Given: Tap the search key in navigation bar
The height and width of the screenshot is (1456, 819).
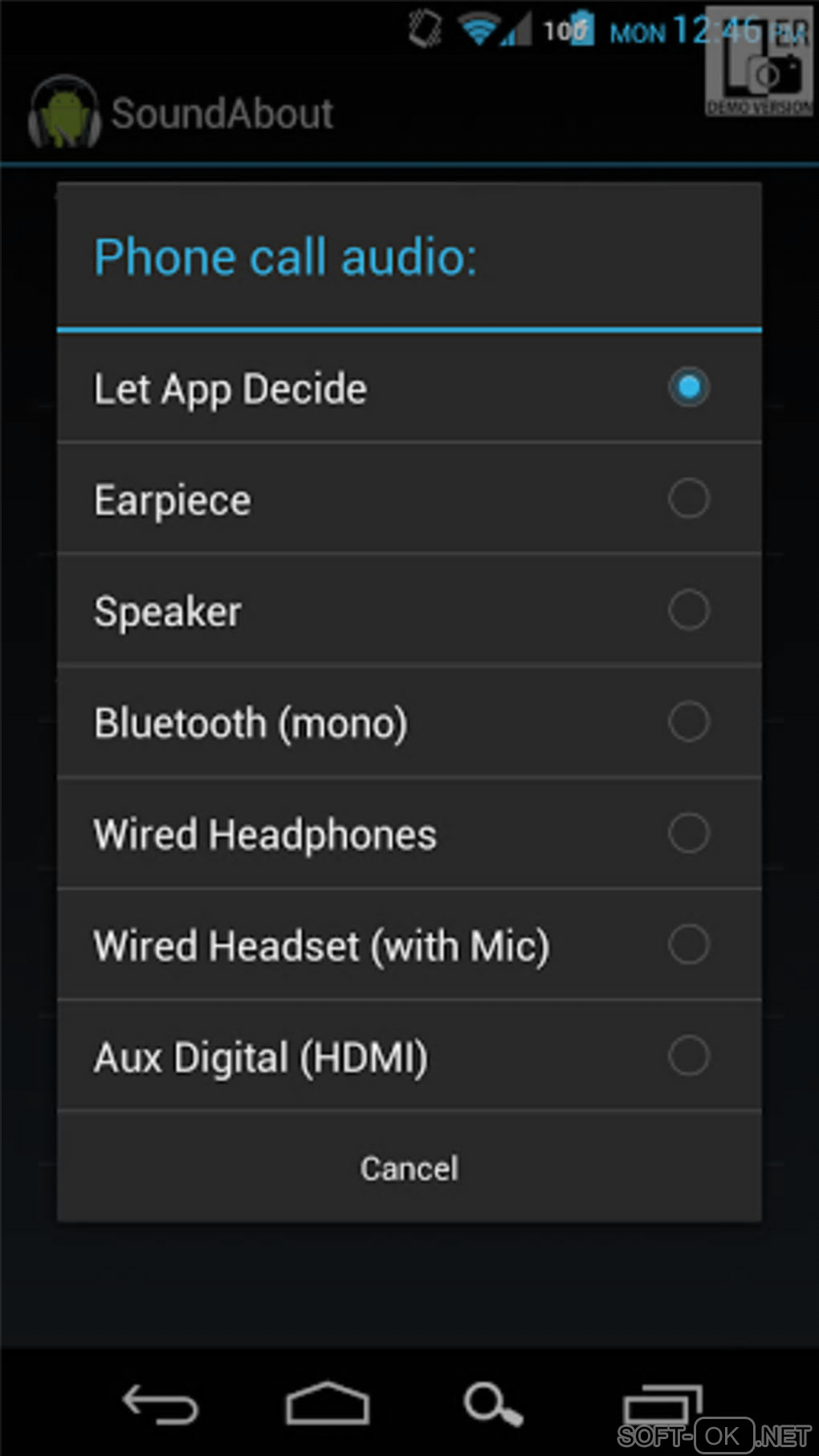Looking at the screenshot, I should (x=493, y=1404).
